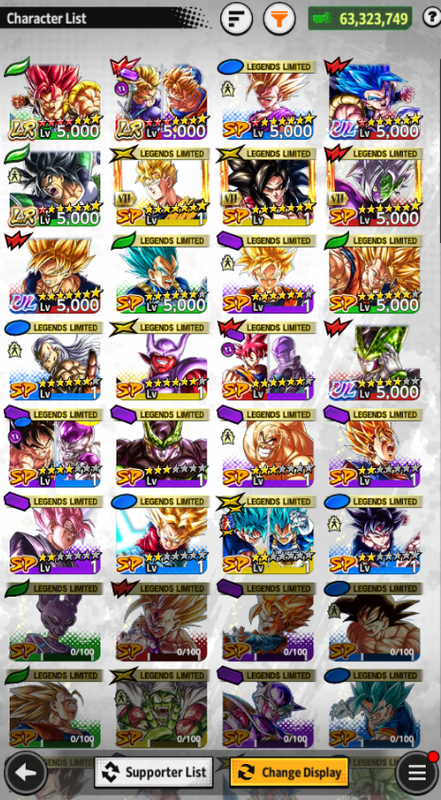
Task: Open the sort options icon
Action: [236, 19]
